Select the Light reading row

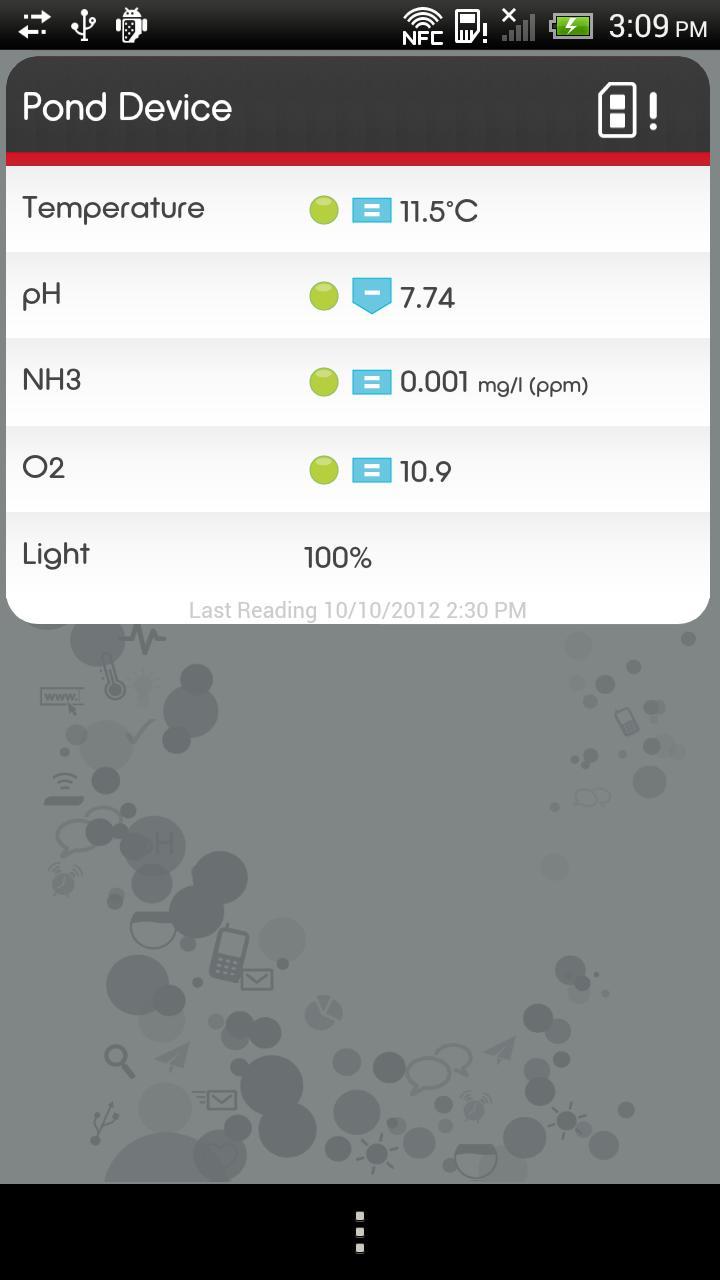358,556
